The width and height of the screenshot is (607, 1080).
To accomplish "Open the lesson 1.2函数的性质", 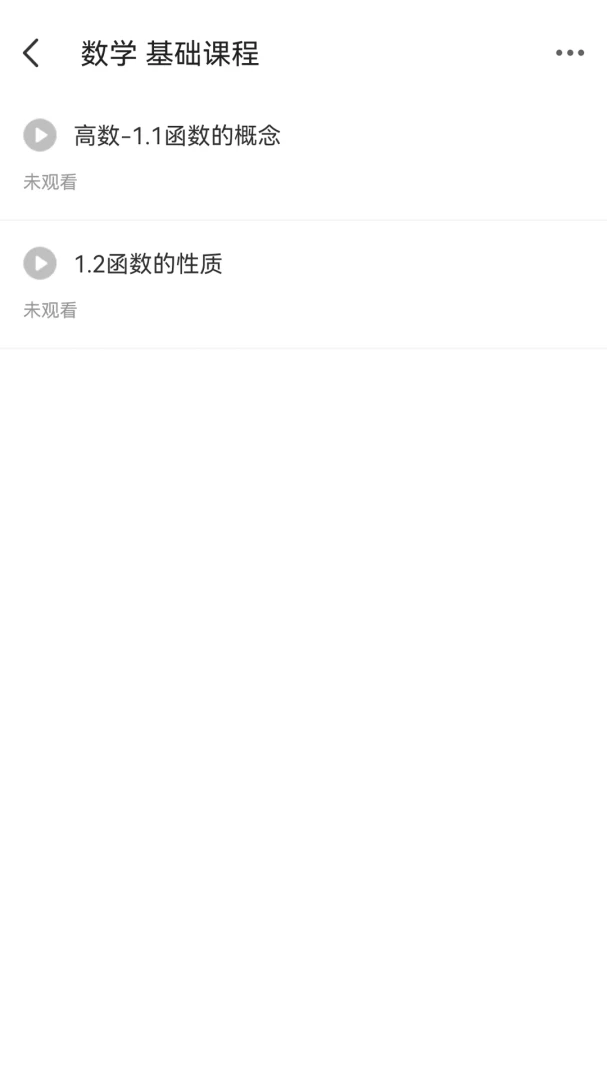I will [x=303, y=285].
